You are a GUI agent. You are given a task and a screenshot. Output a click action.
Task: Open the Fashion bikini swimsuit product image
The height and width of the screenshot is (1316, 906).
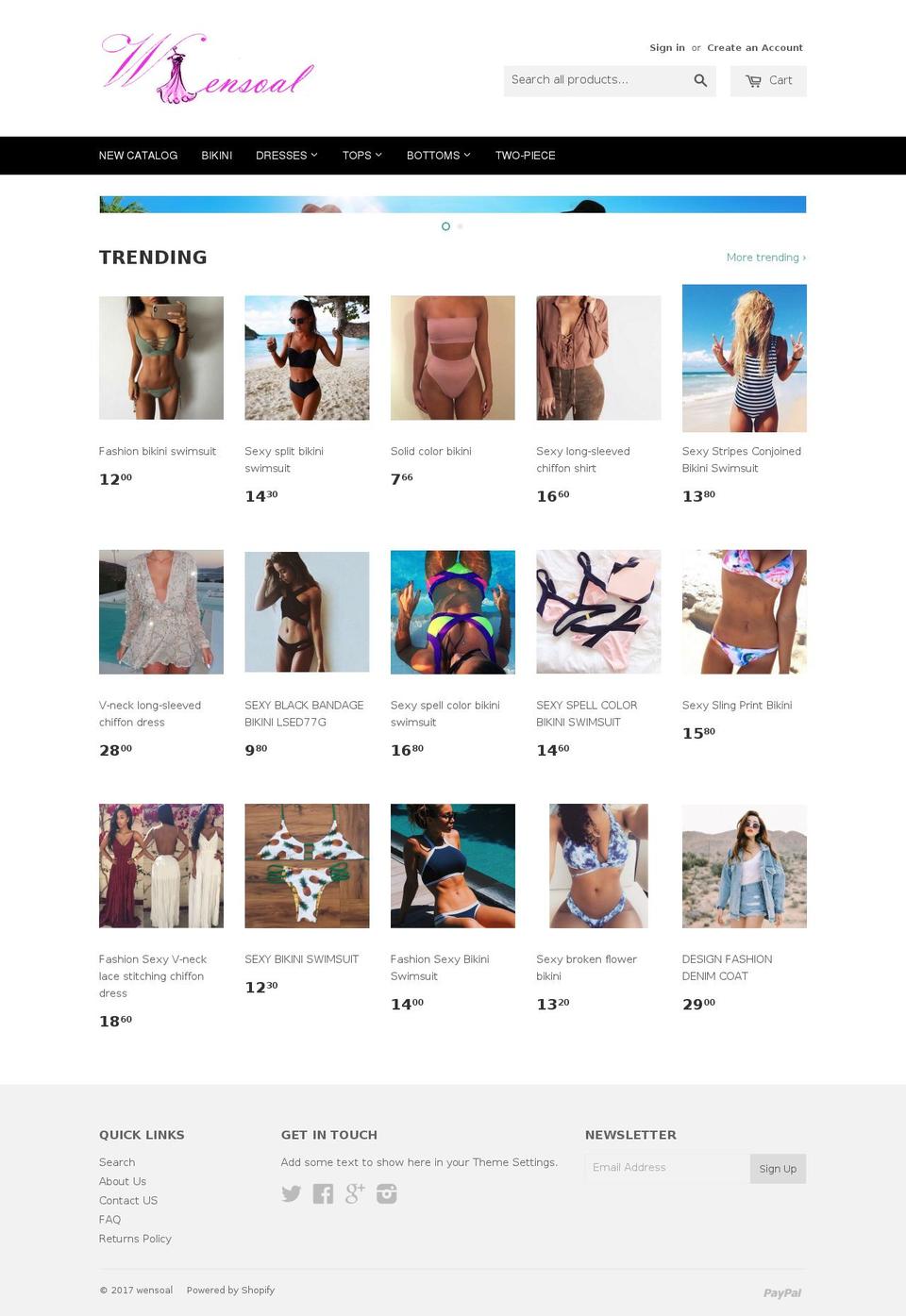tap(160, 358)
